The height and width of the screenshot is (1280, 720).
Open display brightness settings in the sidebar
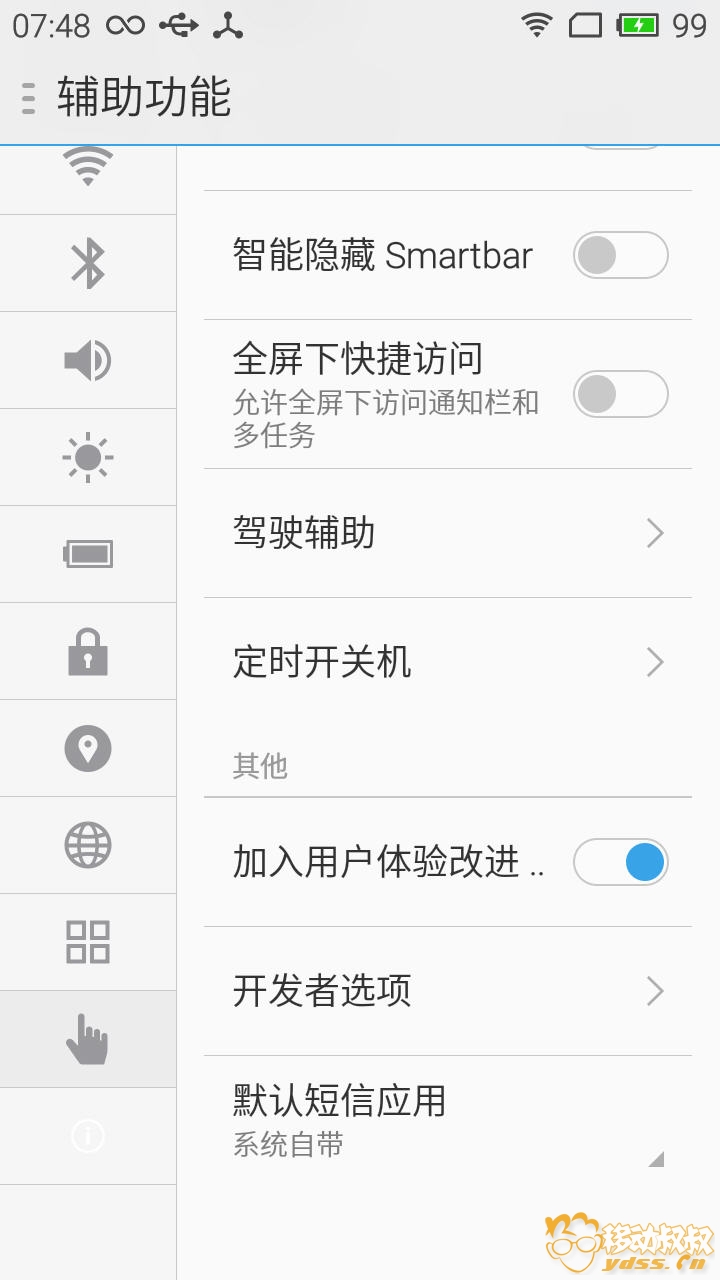88,457
